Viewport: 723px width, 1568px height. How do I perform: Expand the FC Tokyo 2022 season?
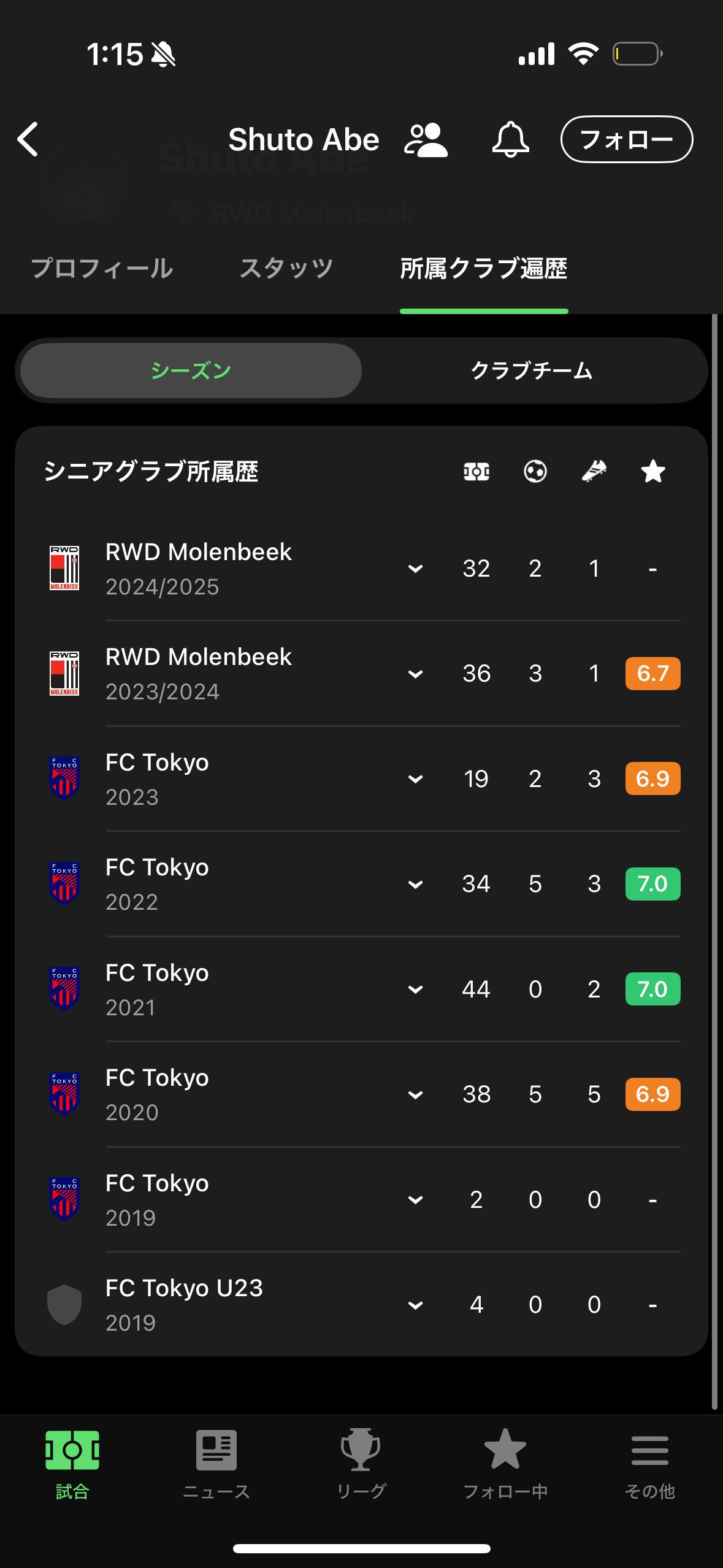tap(415, 884)
